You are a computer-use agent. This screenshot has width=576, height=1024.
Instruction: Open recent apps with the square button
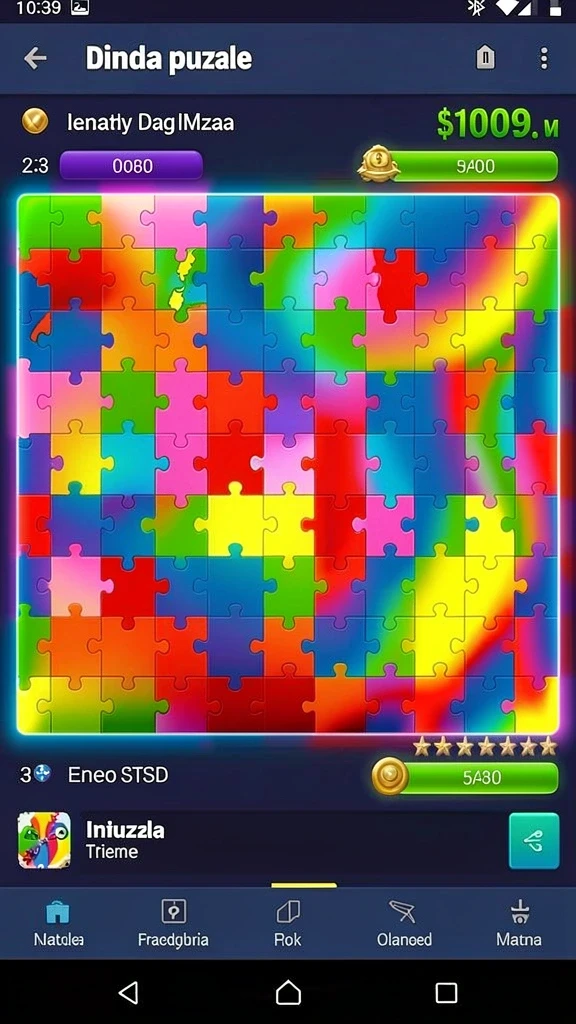[446, 993]
